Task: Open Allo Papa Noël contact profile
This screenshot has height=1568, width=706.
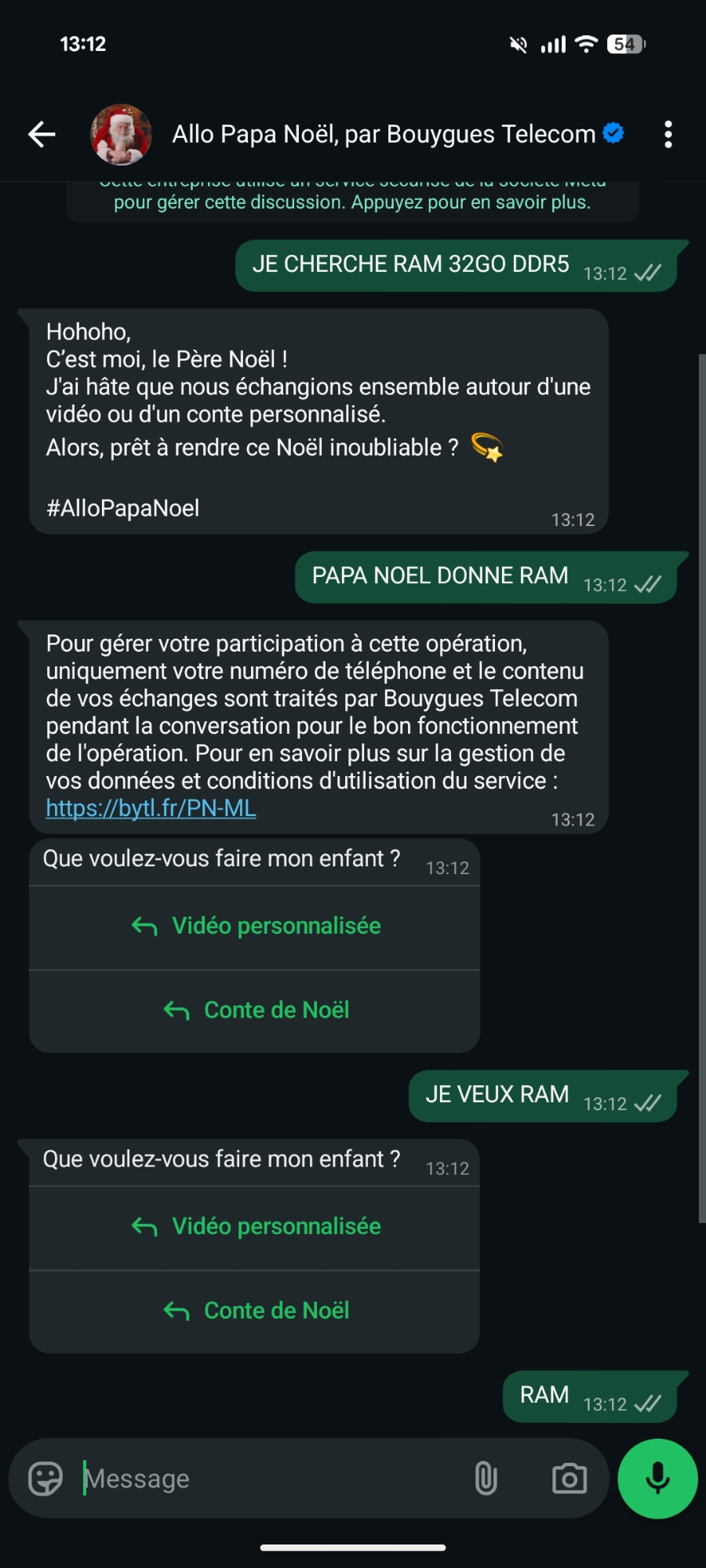Action: pos(383,135)
